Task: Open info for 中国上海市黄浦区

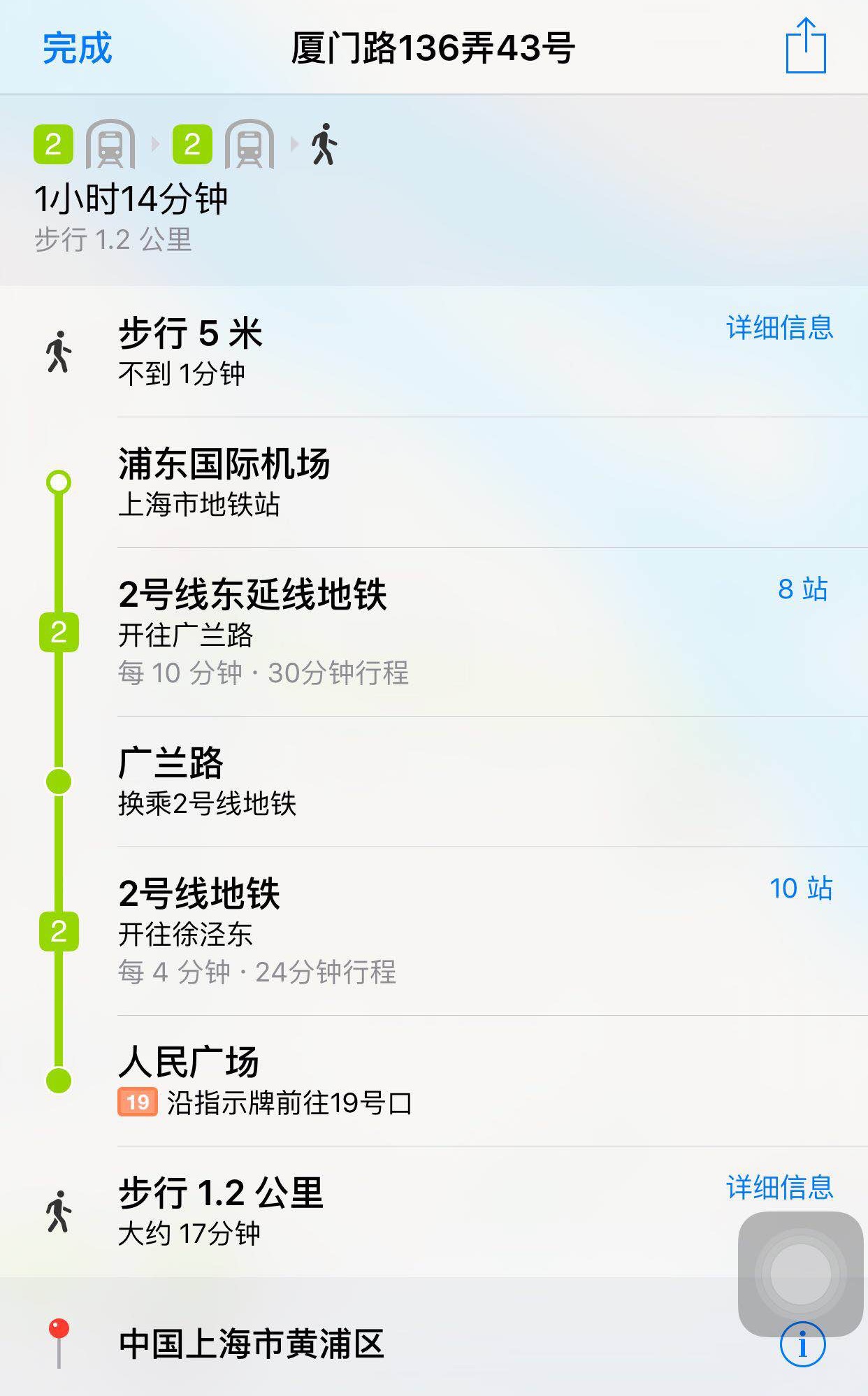Action: pyautogui.click(x=802, y=1344)
